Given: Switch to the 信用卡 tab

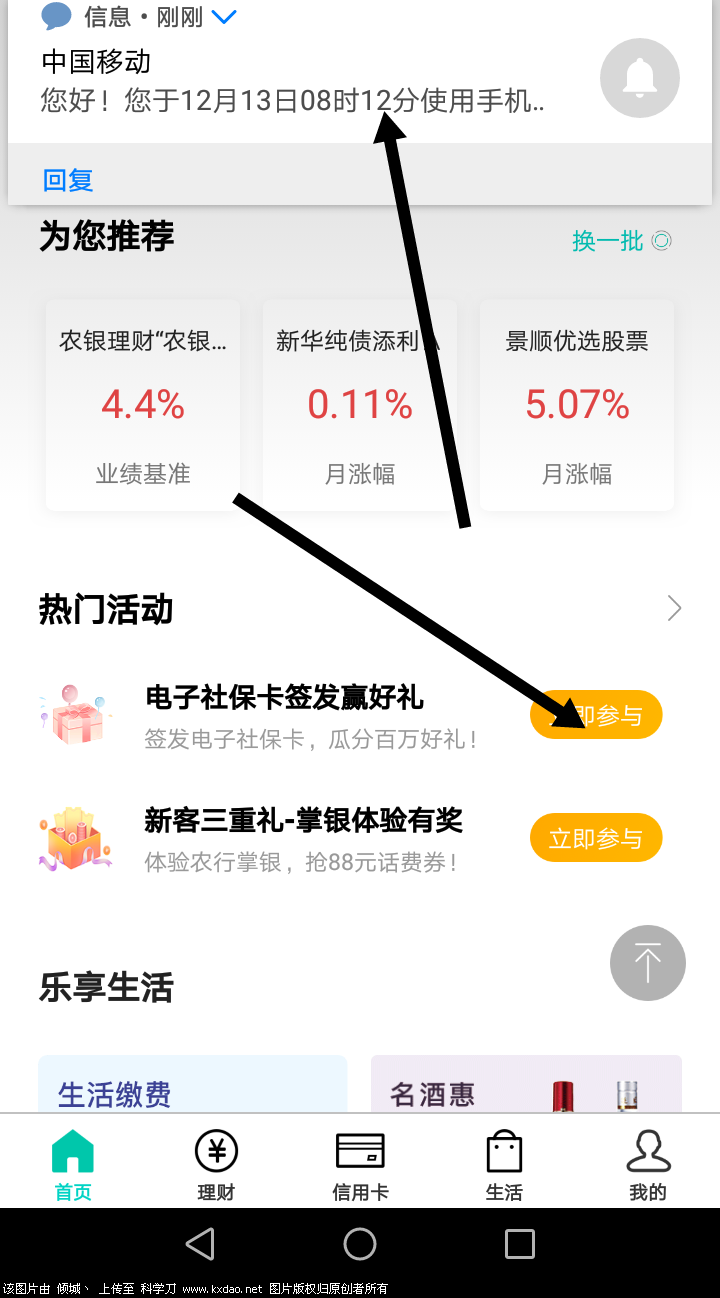Looking at the screenshot, I should (360, 1164).
